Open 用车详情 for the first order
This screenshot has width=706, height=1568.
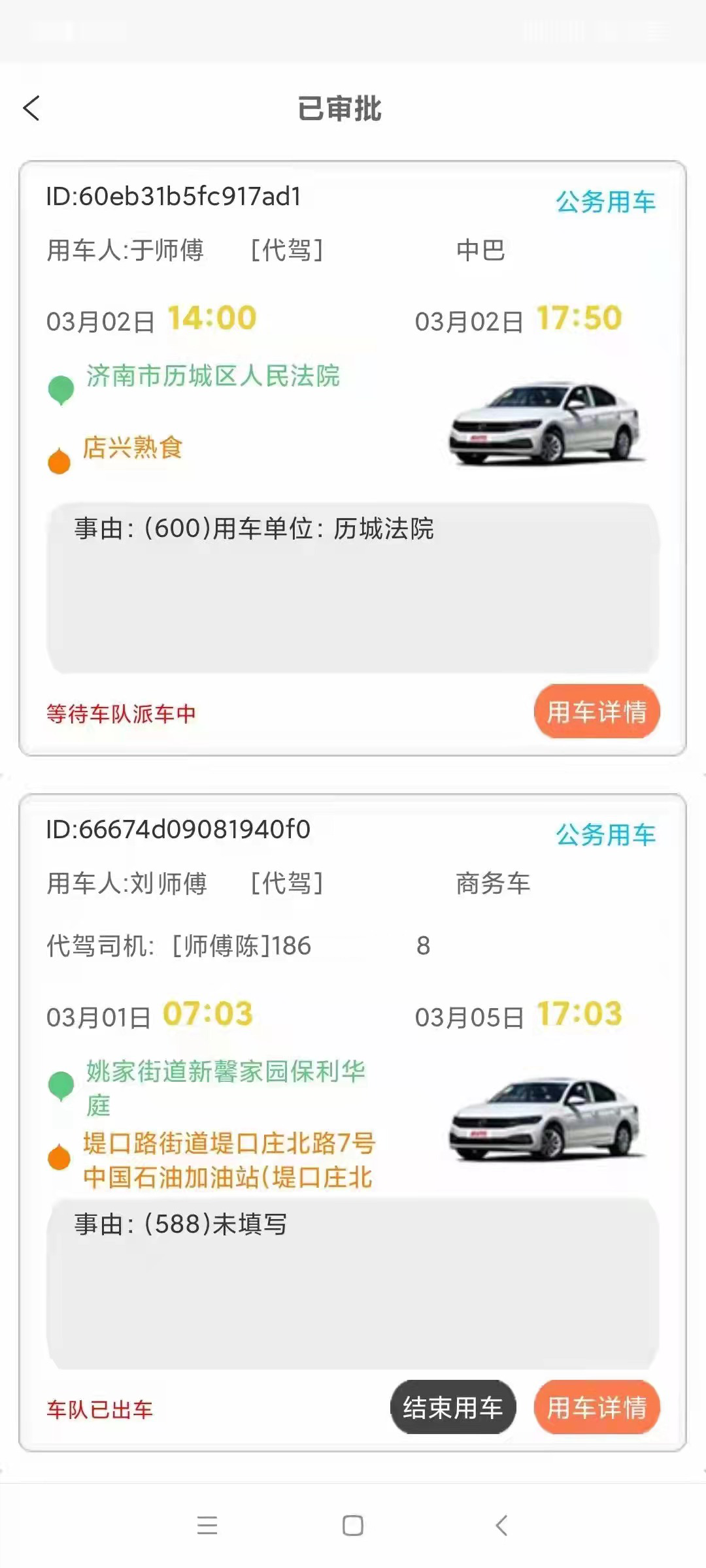click(x=596, y=711)
